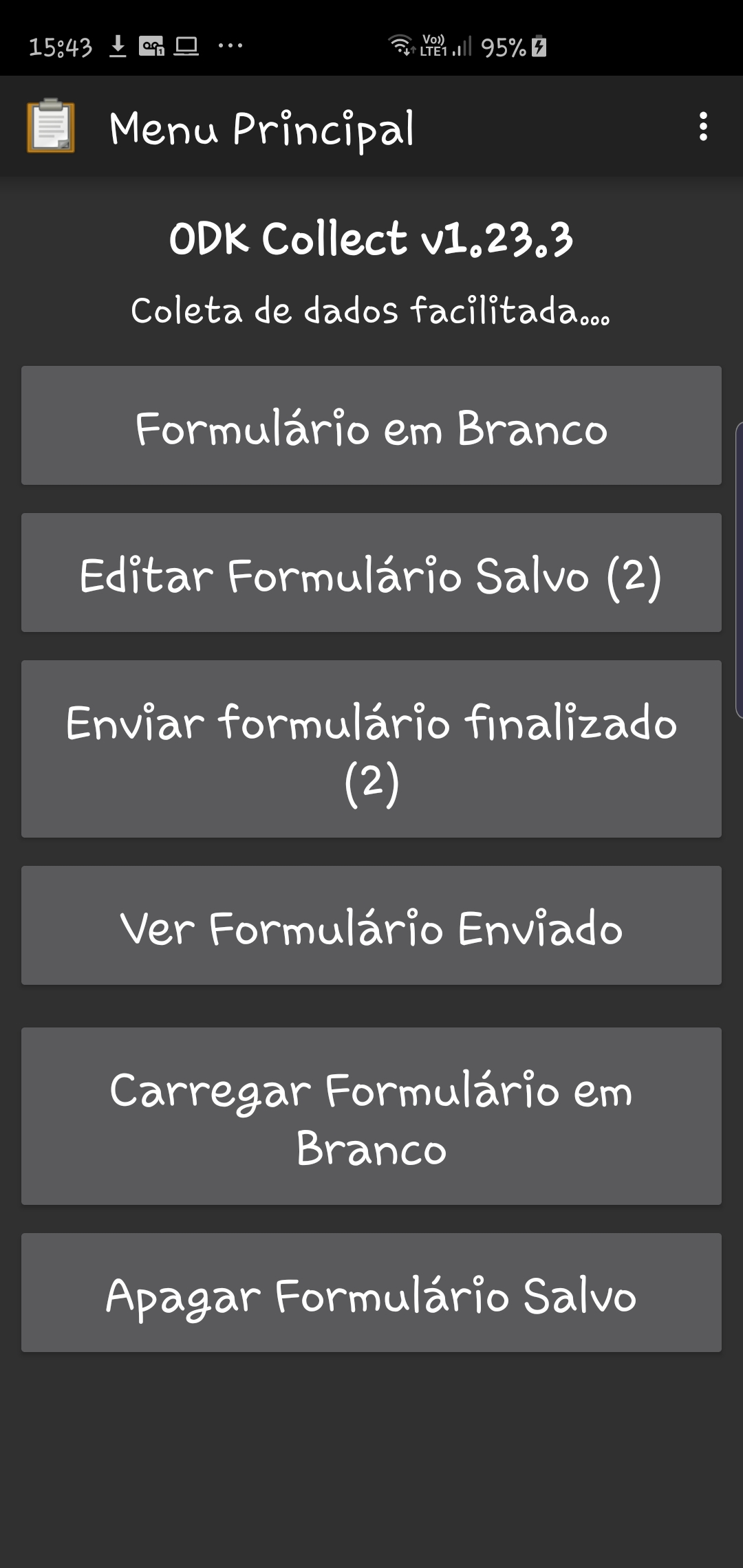The image size is (743, 1568).
Task: Open Ver Formulário Enviado
Action: coord(371,926)
